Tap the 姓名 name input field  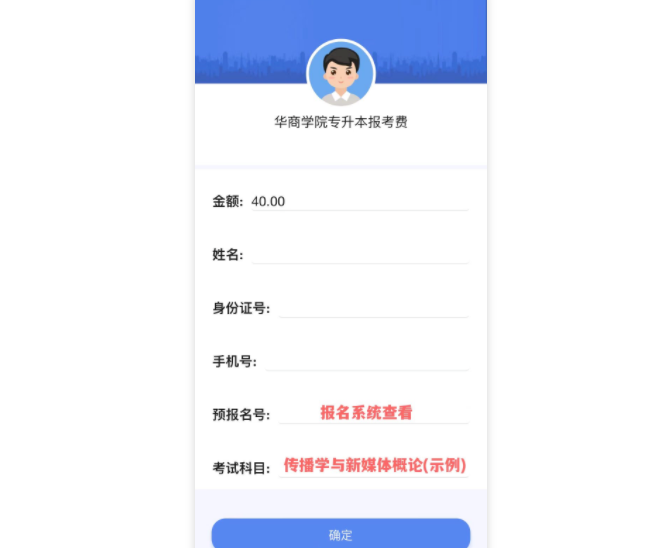pyautogui.click(x=359, y=255)
